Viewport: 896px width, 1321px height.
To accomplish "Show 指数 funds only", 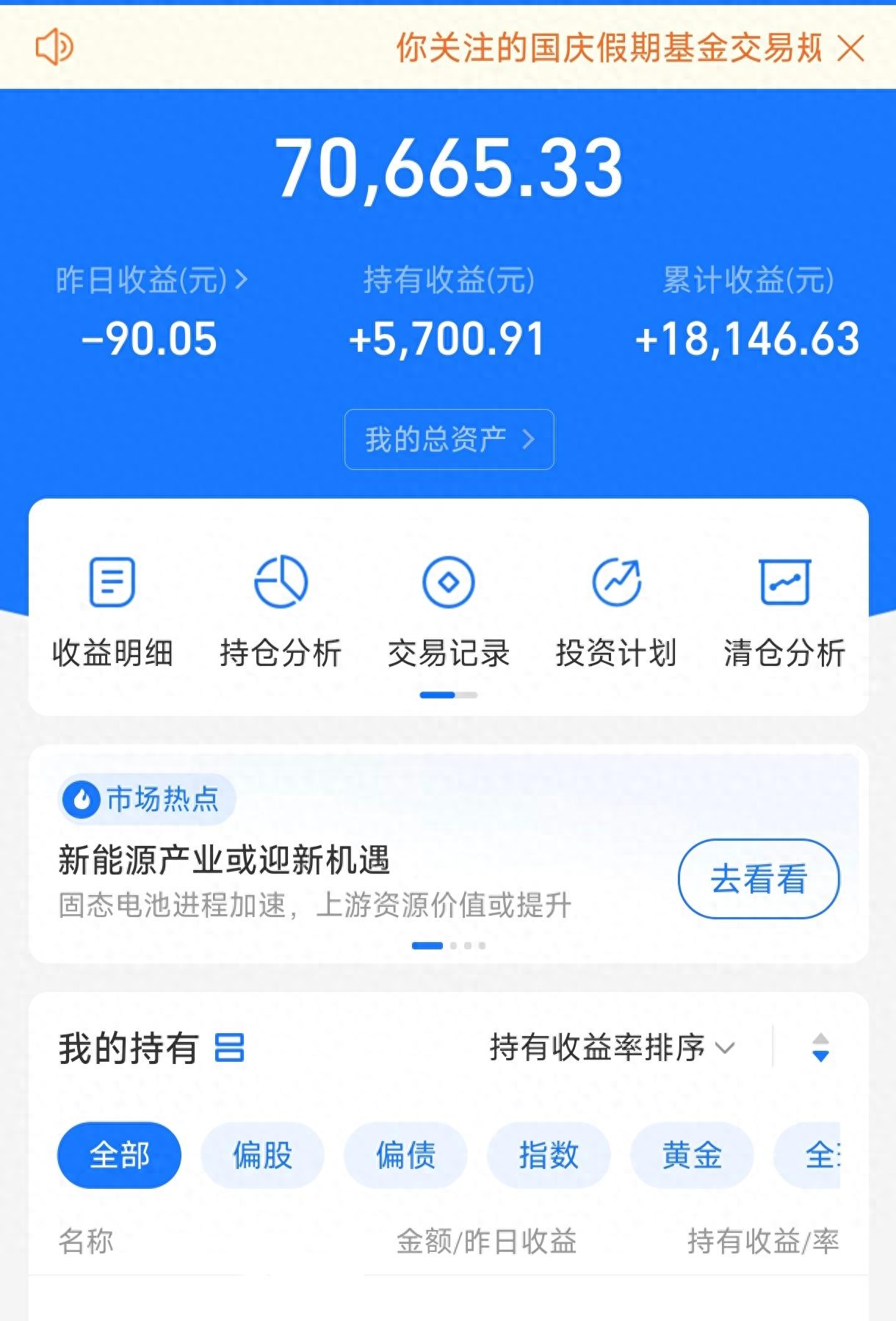I will coord(549,1155).
